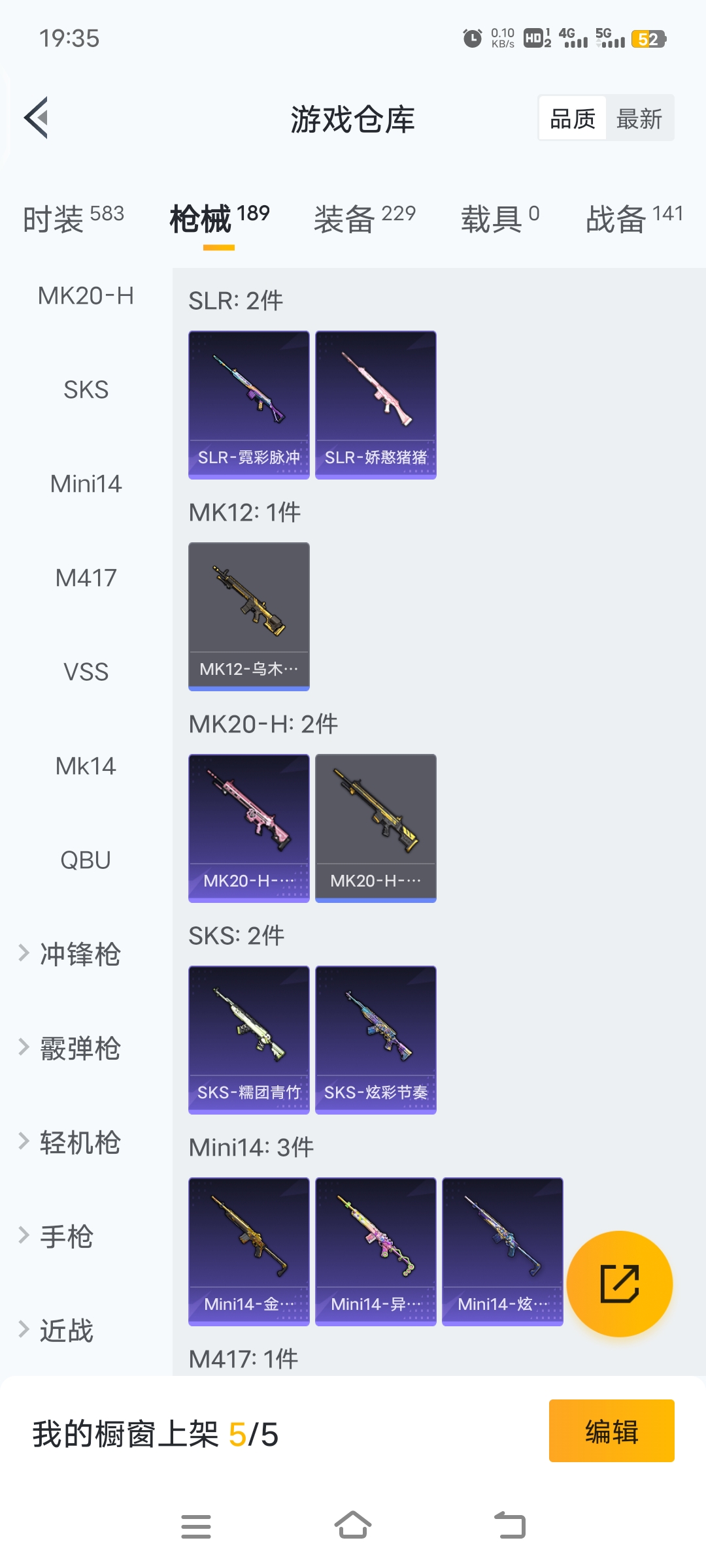Expand the 手枪 category
This screenshot has height=1568, width=706.
tap(67, 1237)
